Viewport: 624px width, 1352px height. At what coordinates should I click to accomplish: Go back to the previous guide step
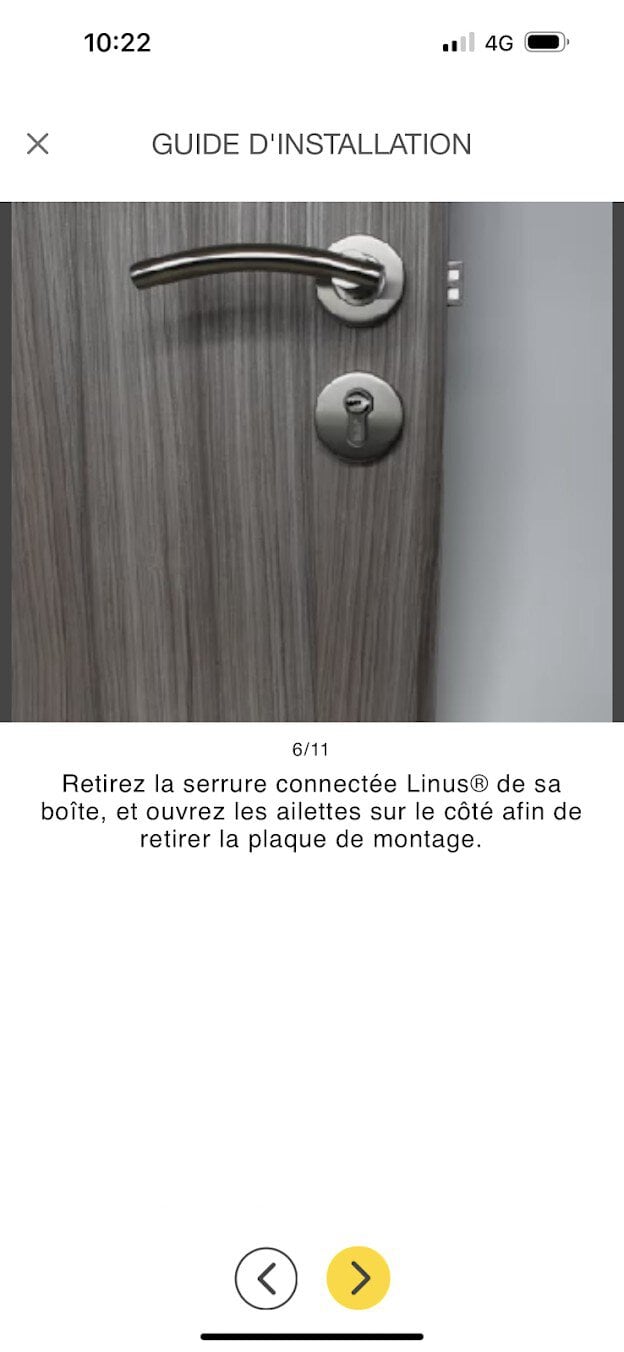pyautogui.click(x=266, y=1278)
